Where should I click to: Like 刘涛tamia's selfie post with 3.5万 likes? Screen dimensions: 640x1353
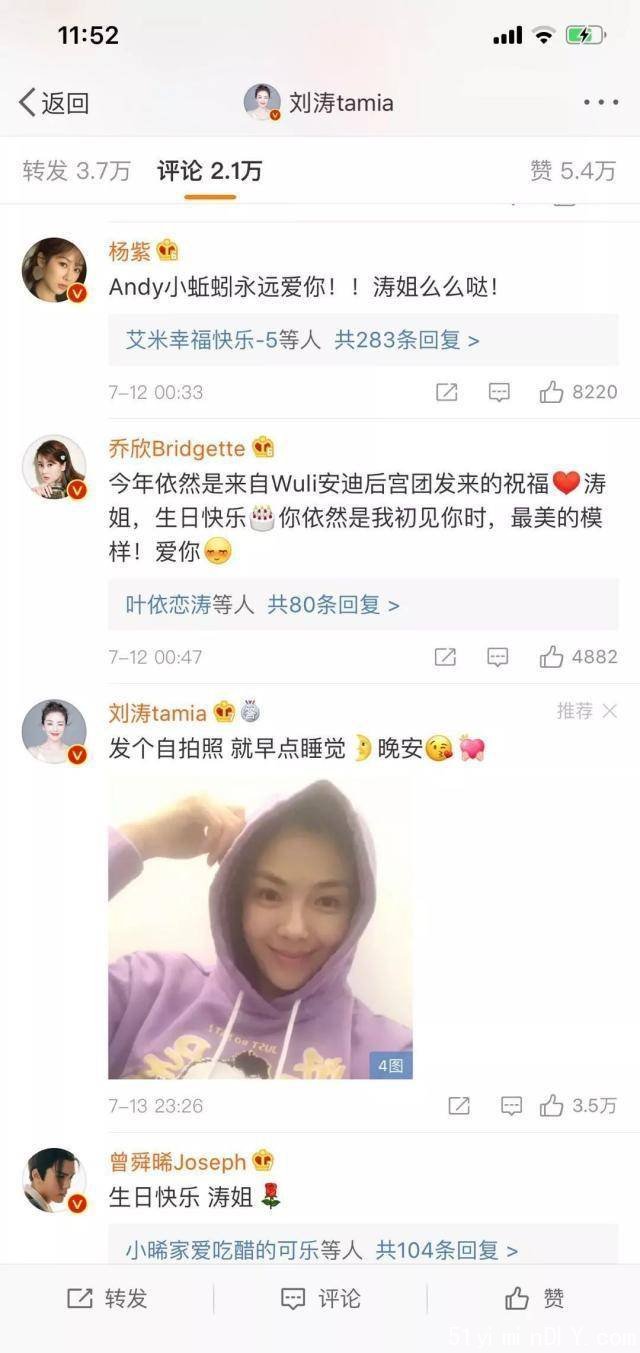pos(578,1105)
